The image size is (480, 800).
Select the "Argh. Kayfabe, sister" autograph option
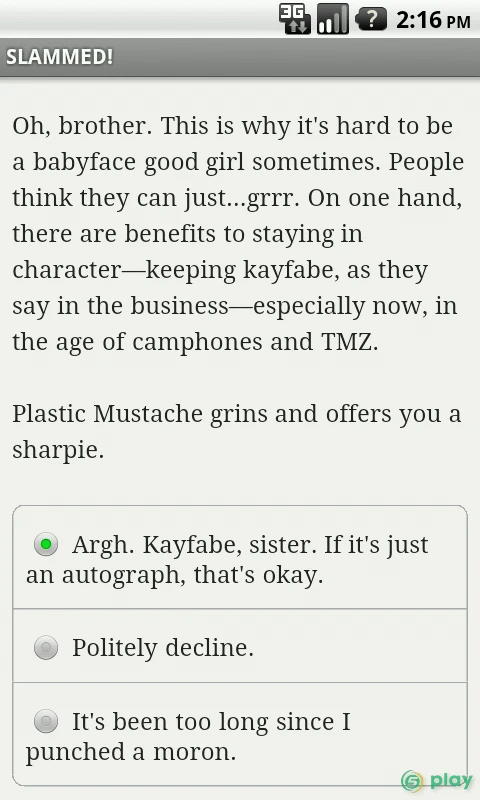[240, 558]
